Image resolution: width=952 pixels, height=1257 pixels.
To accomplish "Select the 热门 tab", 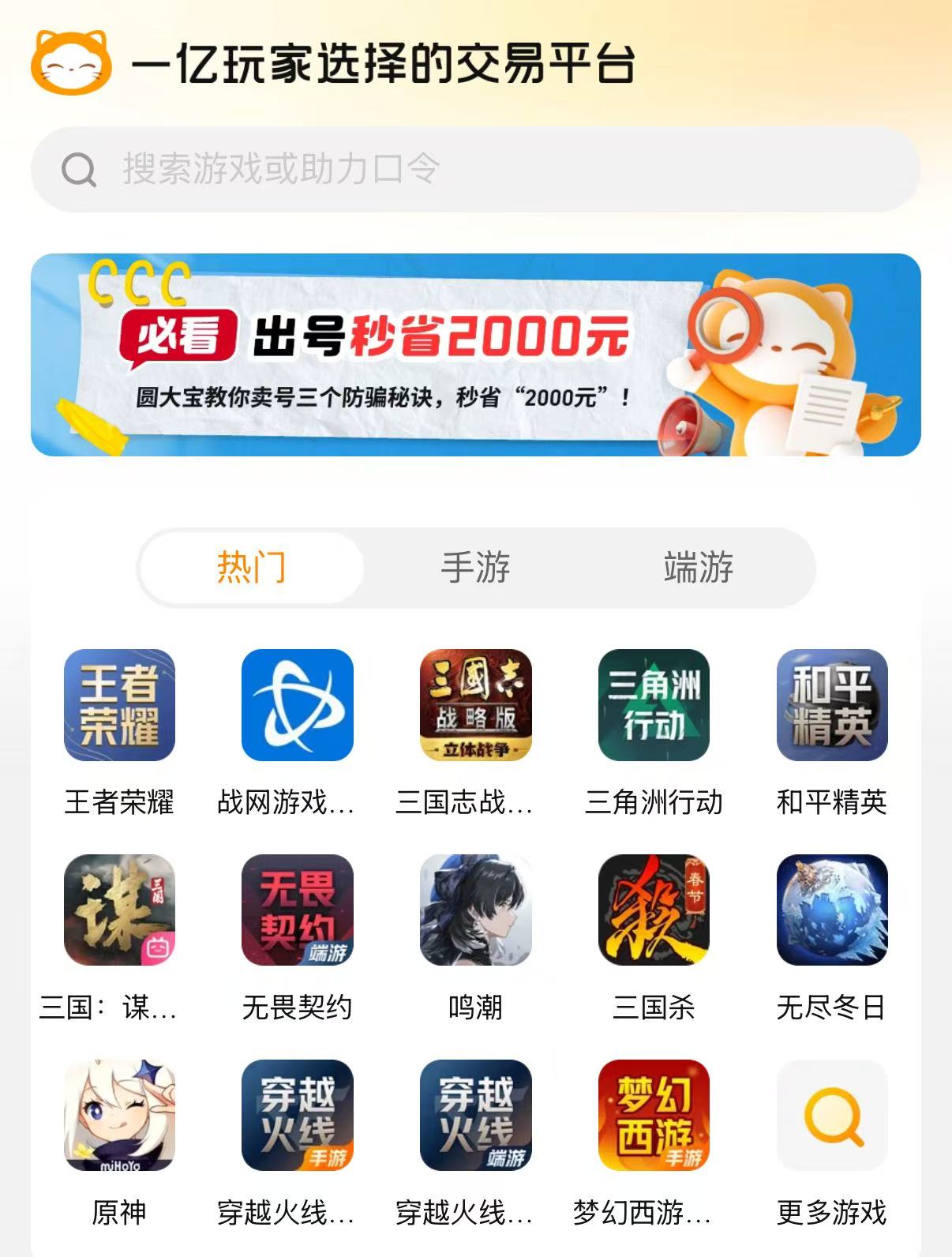I will coord(251,568).
